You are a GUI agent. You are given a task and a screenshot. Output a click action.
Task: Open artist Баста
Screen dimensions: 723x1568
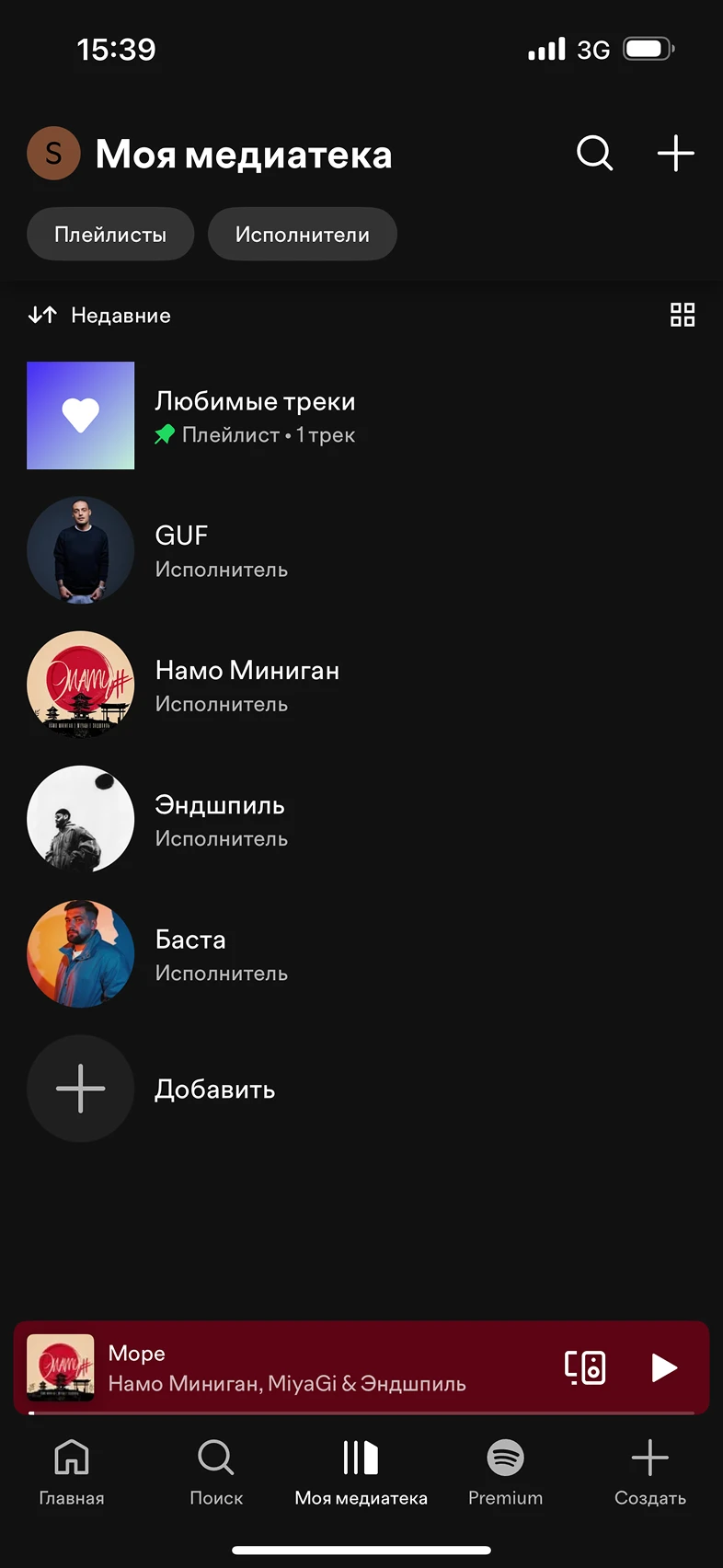coord(221,953)
